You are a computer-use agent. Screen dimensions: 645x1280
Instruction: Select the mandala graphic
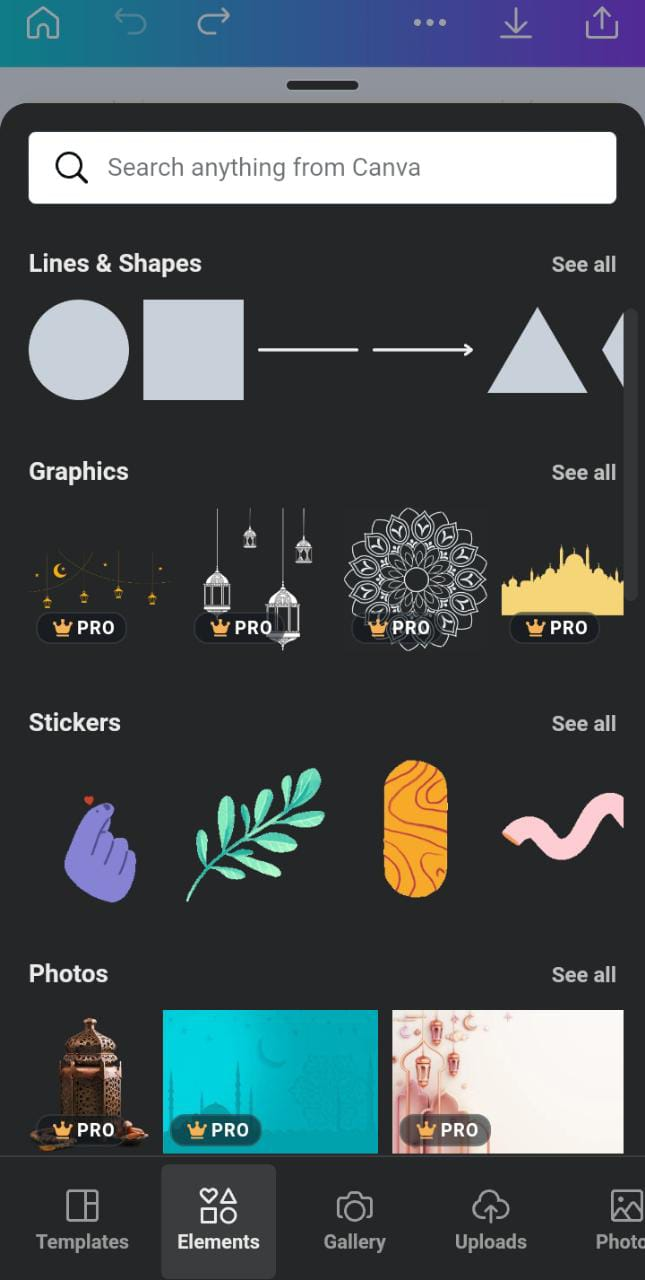click(416, 578)
